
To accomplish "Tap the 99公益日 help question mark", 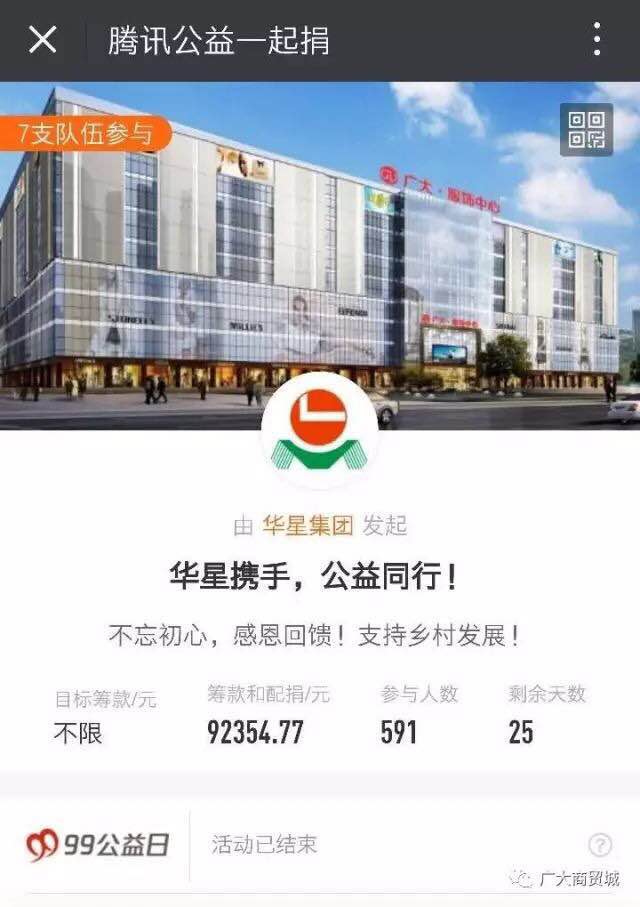I will [x=599, y=845].
